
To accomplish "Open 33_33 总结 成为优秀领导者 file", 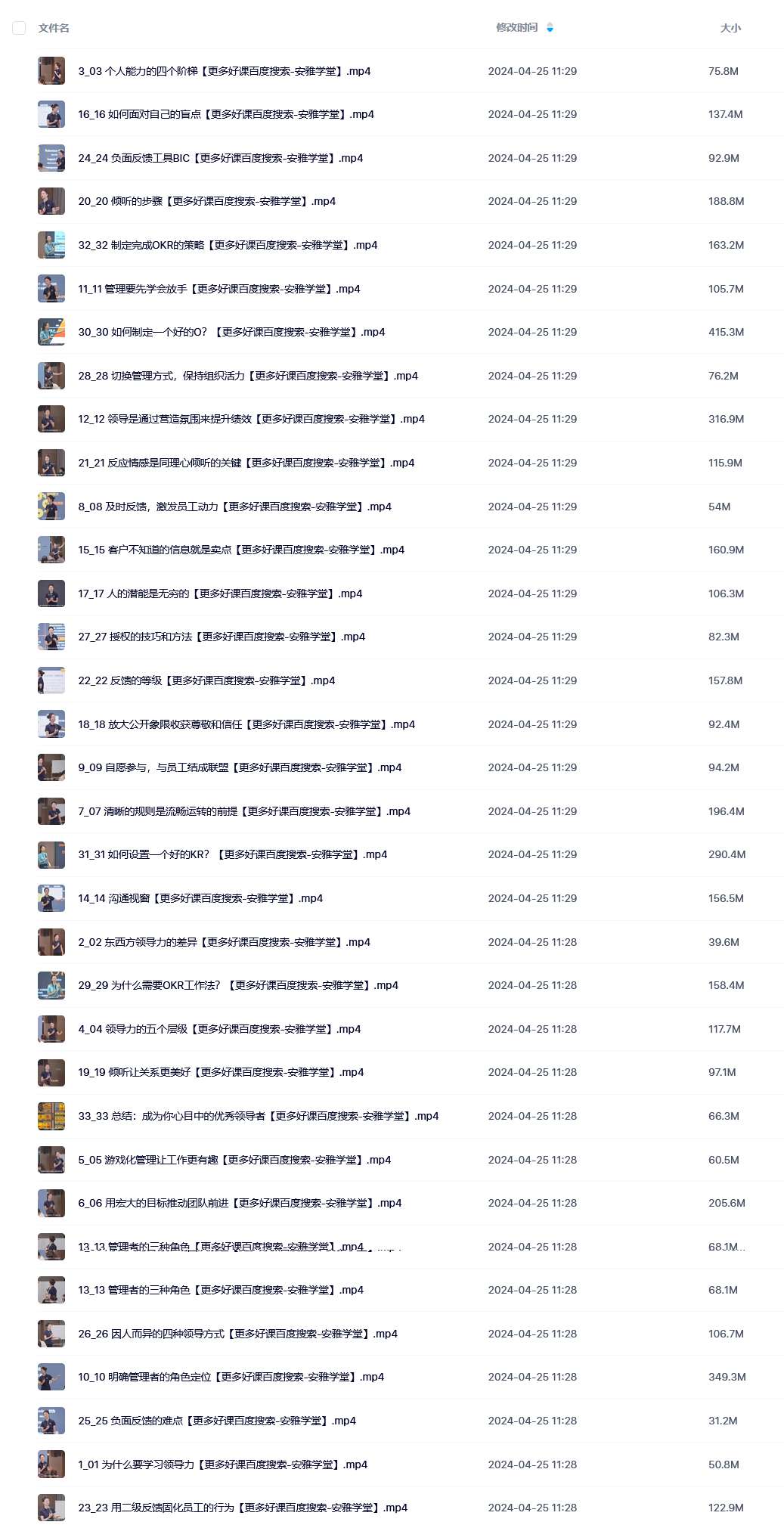I will tap(259, 1116).
